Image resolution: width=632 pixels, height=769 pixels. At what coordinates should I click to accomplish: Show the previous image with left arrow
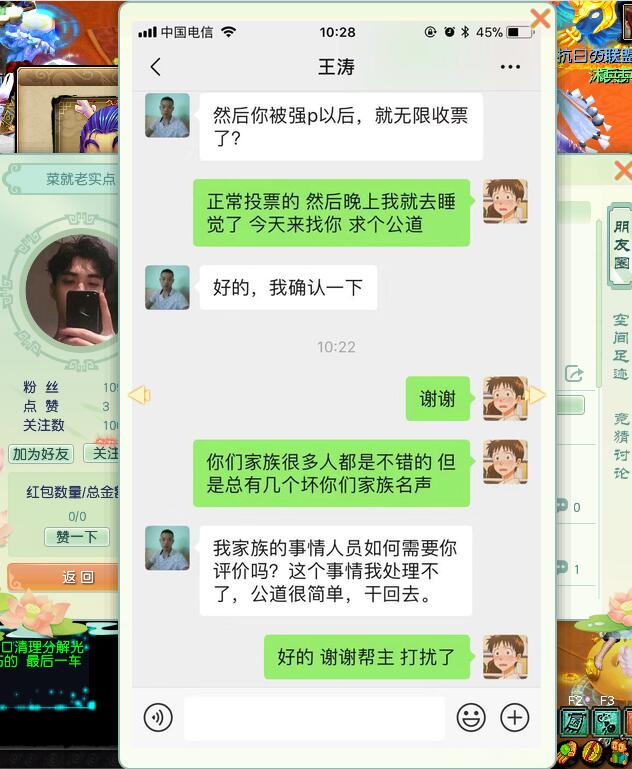point(138,396)
